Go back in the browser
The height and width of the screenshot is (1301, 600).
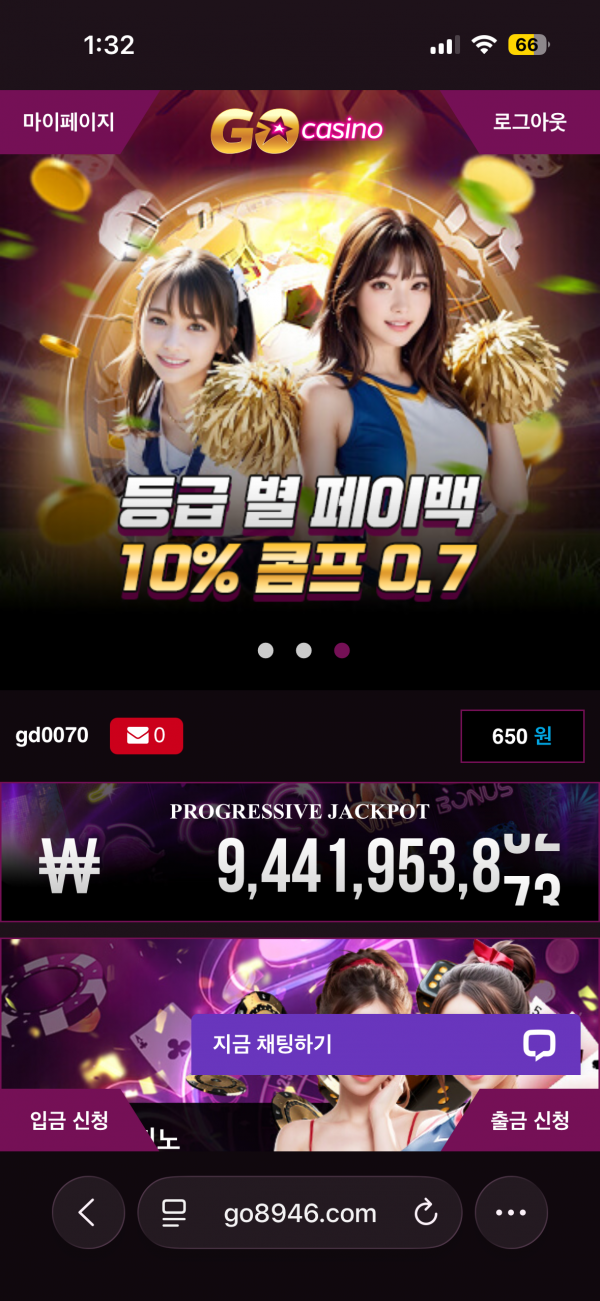tap(88, 1213)
